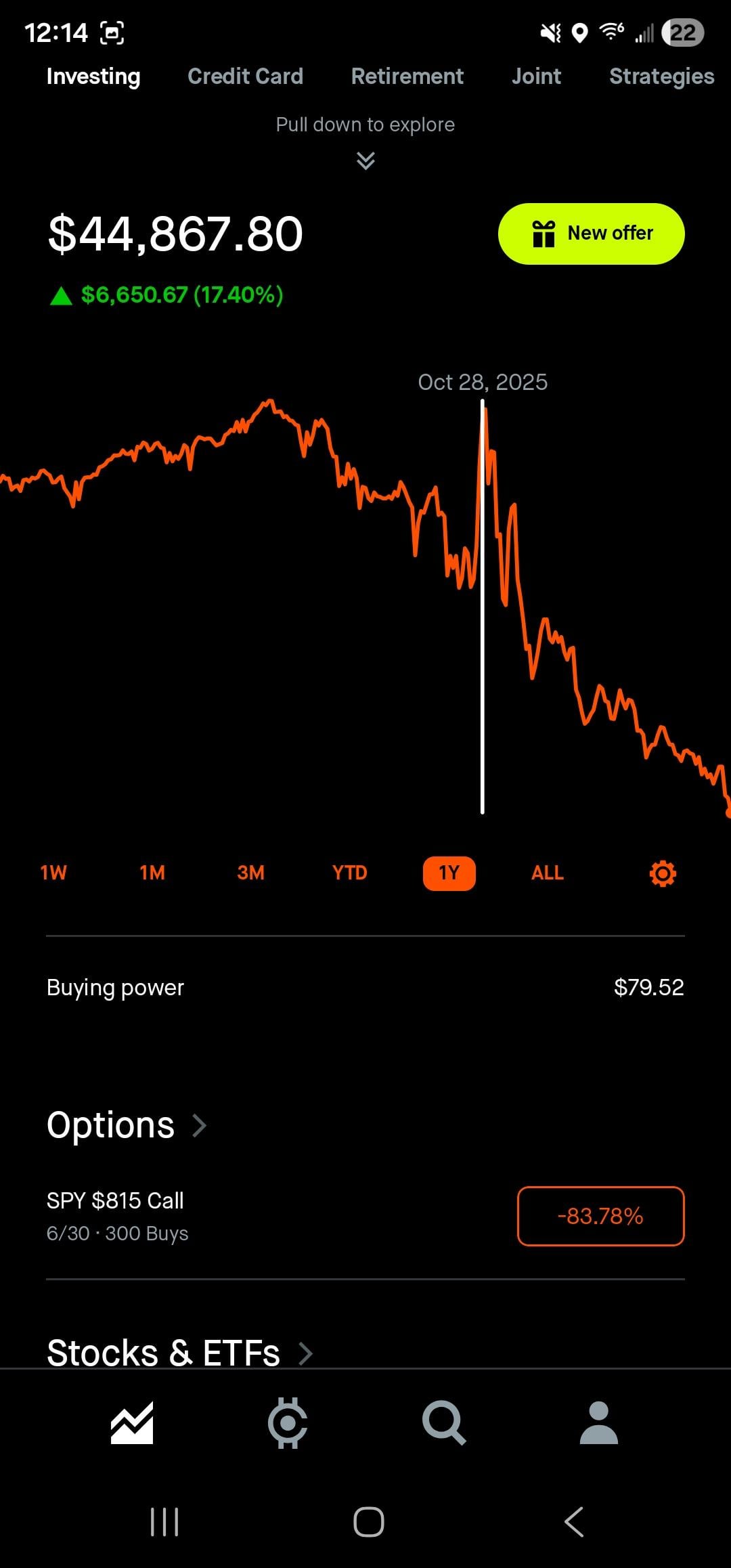Switch to the Credit Card tab
Image resolution: width=731 pixels, height=1568 pixels.
(245, 77)
